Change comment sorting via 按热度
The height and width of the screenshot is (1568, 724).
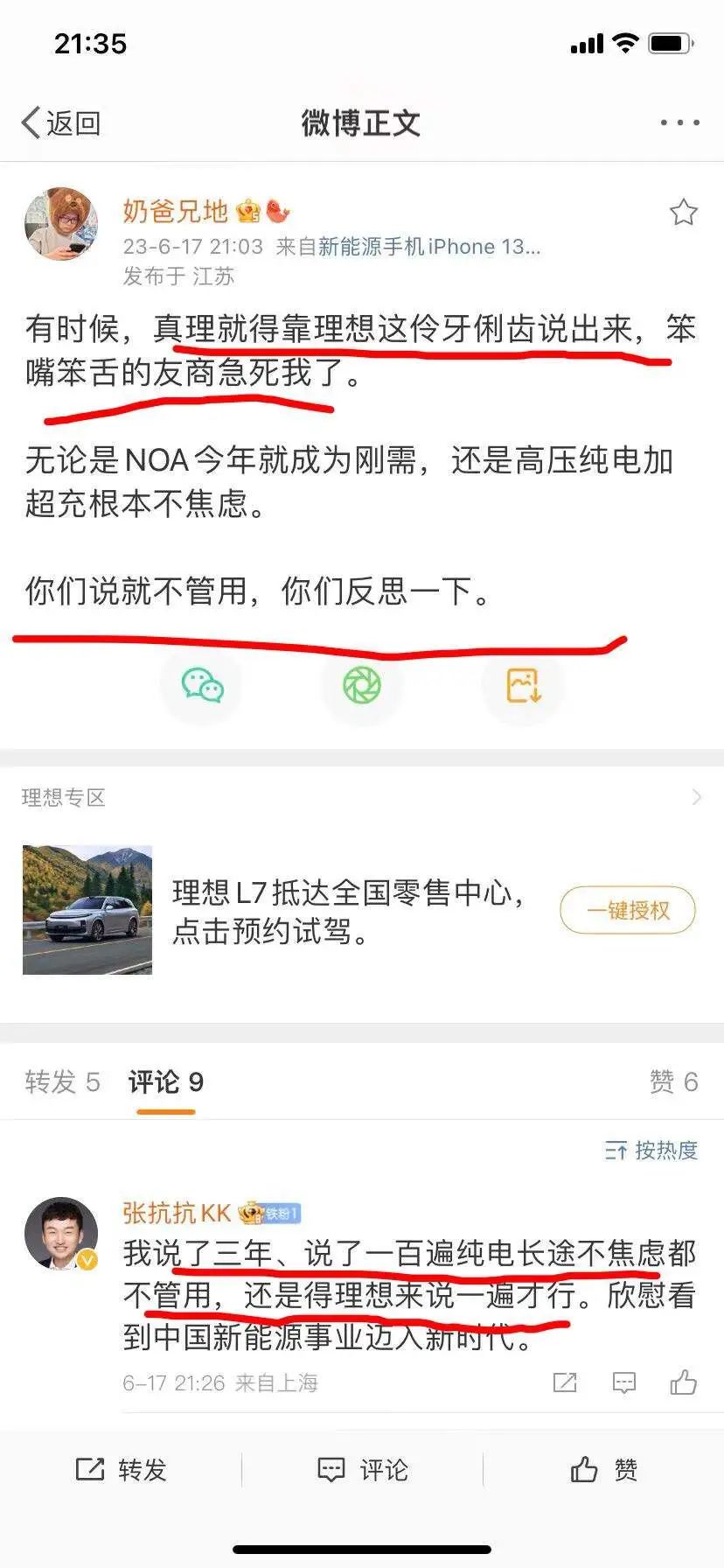coord(651,1150)
